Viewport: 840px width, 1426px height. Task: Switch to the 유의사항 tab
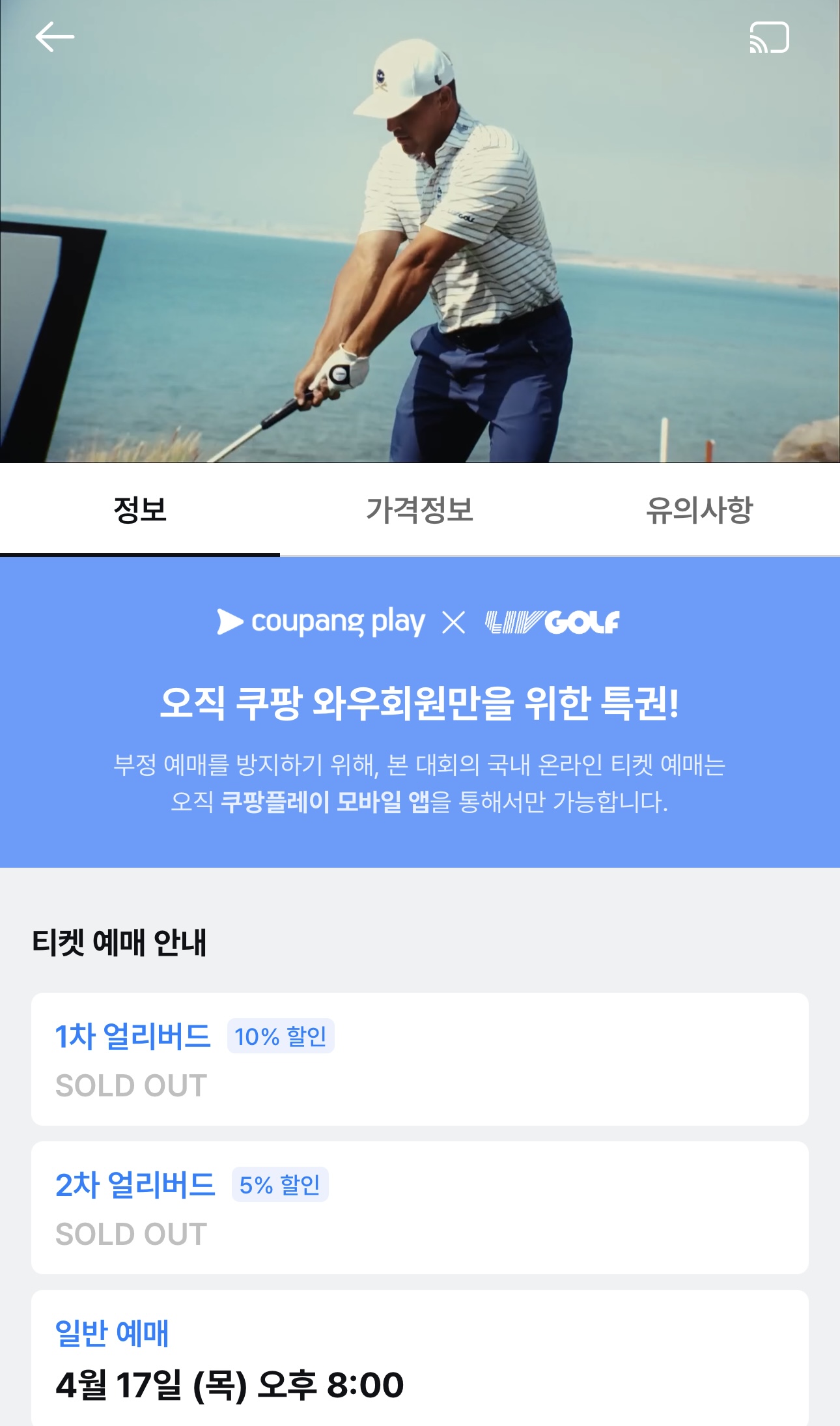(700, 512)
